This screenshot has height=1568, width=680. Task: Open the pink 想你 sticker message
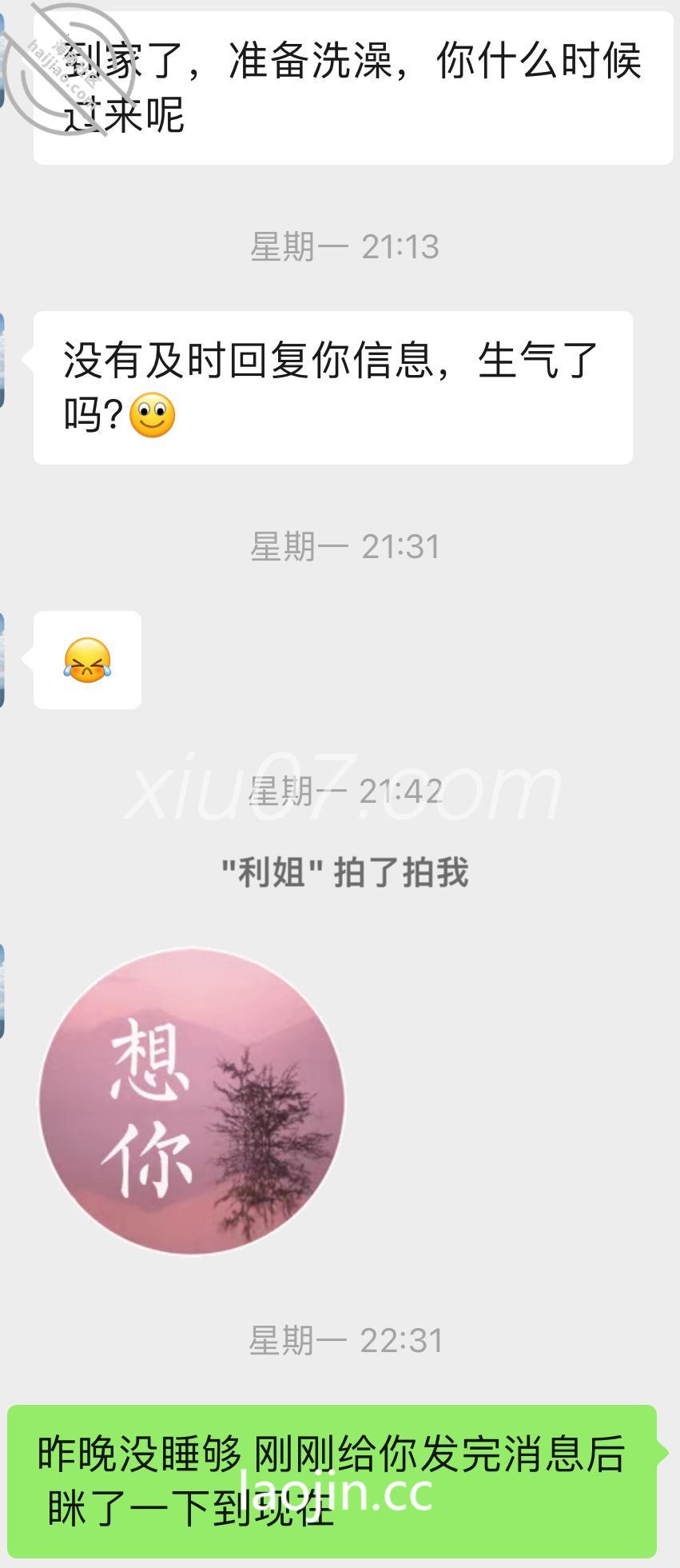pos(192,1100)
